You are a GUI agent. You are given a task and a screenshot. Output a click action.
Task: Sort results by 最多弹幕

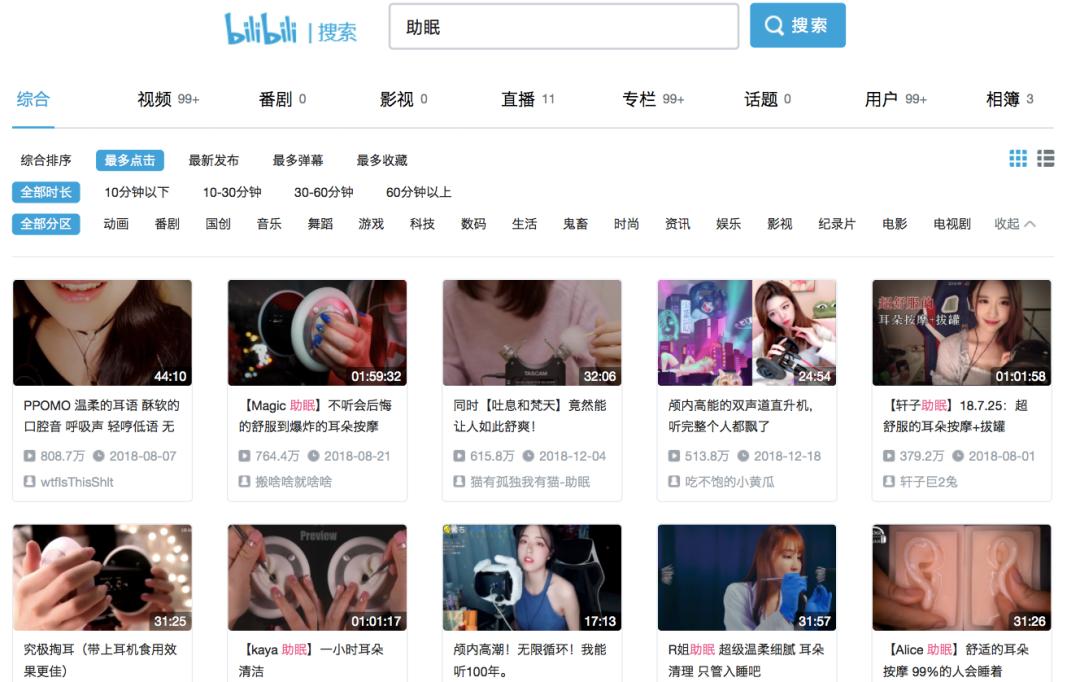click(x=297, y=160)
